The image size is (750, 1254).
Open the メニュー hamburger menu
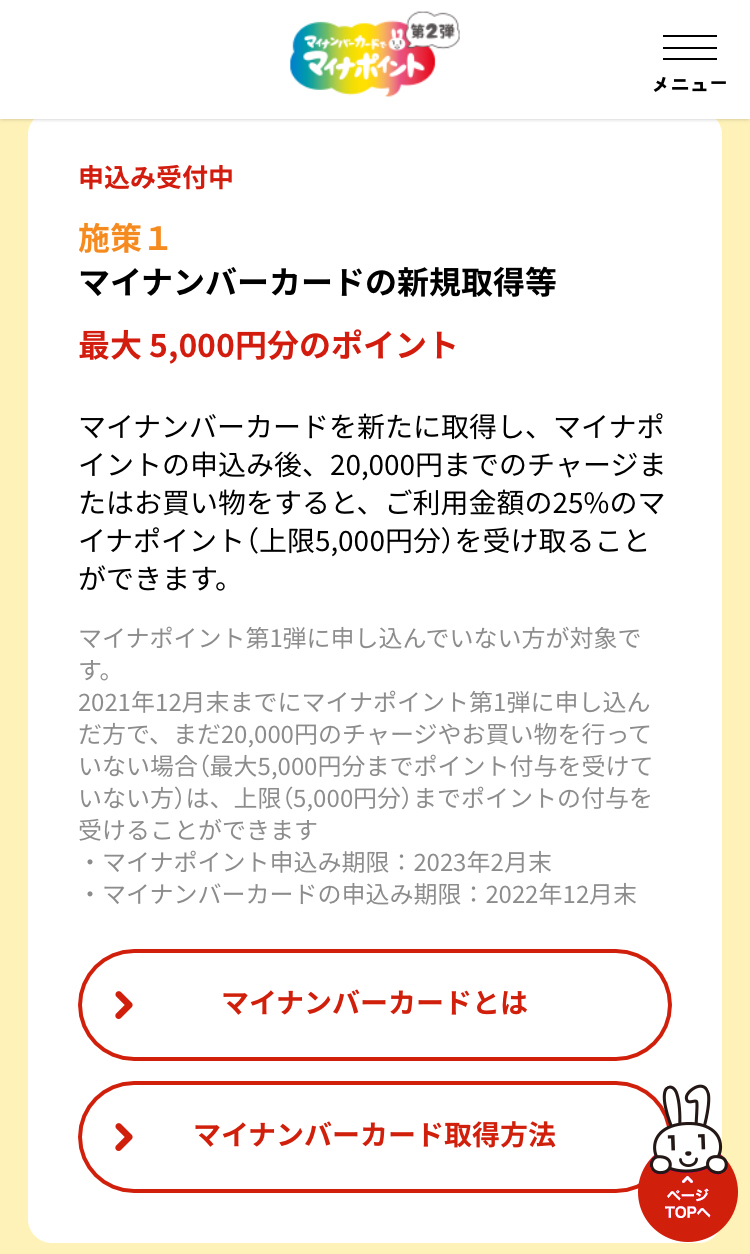(x=689, y=61)
